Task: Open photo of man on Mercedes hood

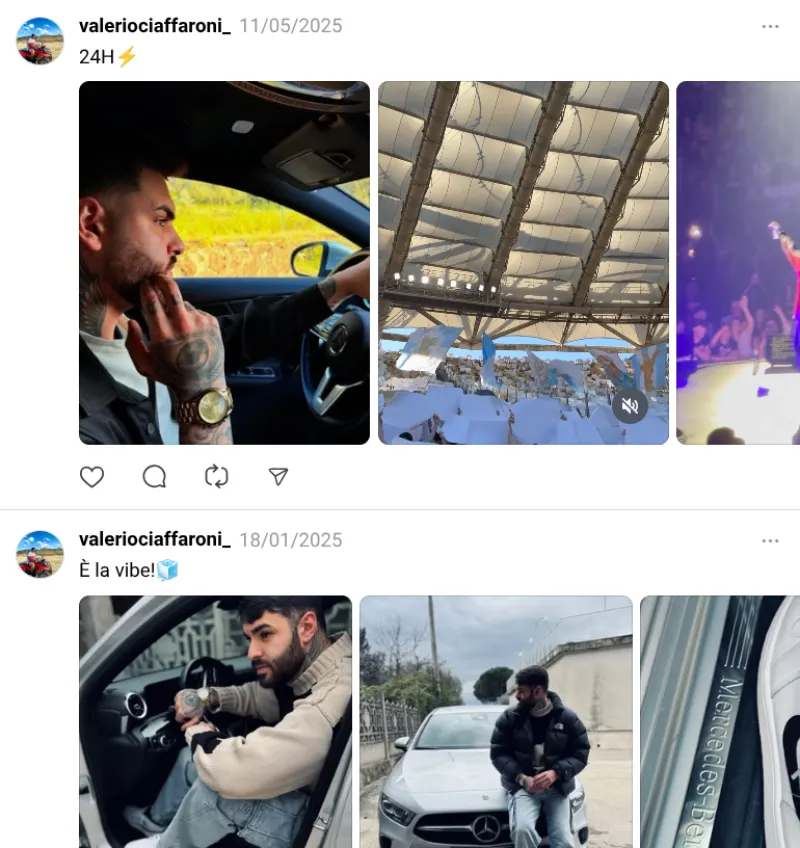Action: coord(496,720)
